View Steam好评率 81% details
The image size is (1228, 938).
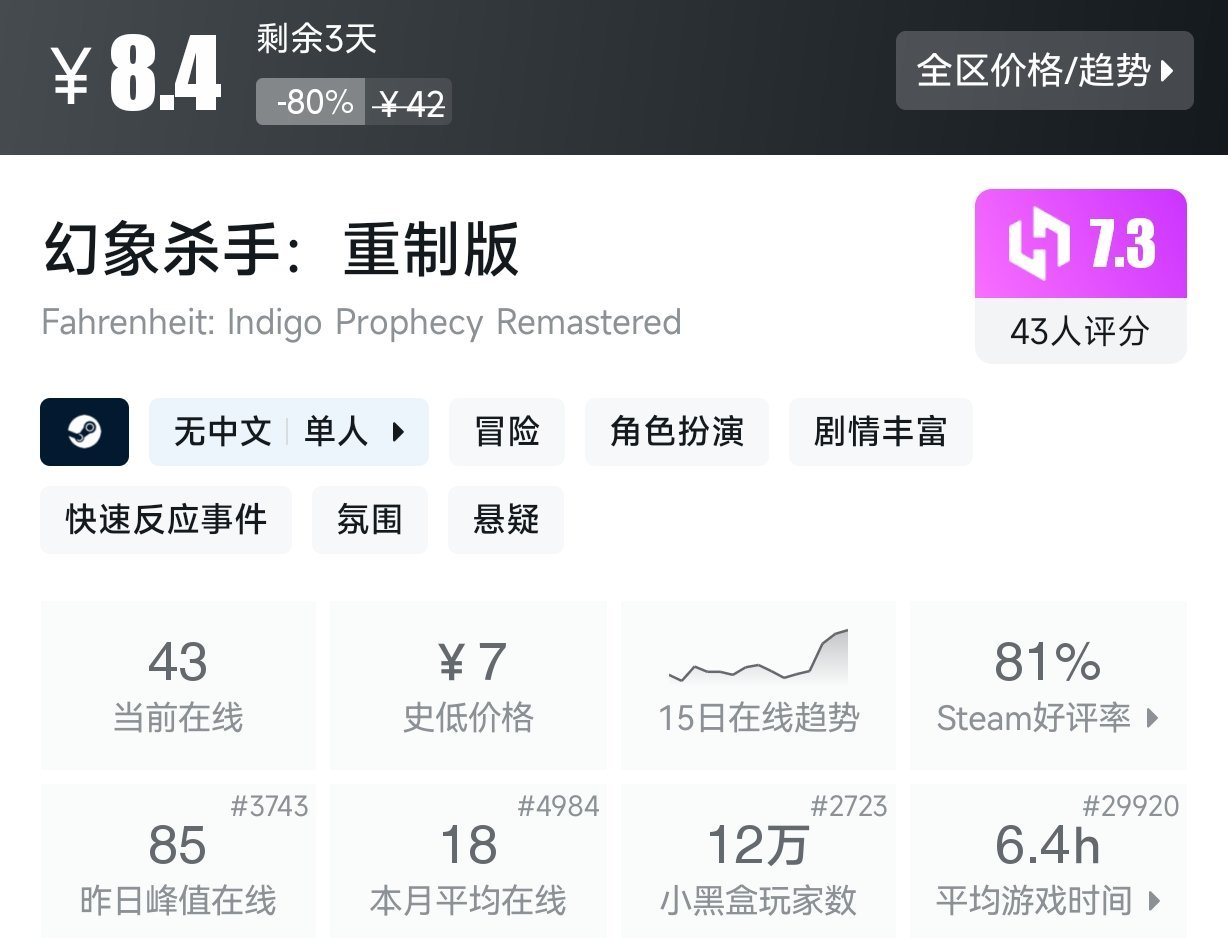point(1048,685)
